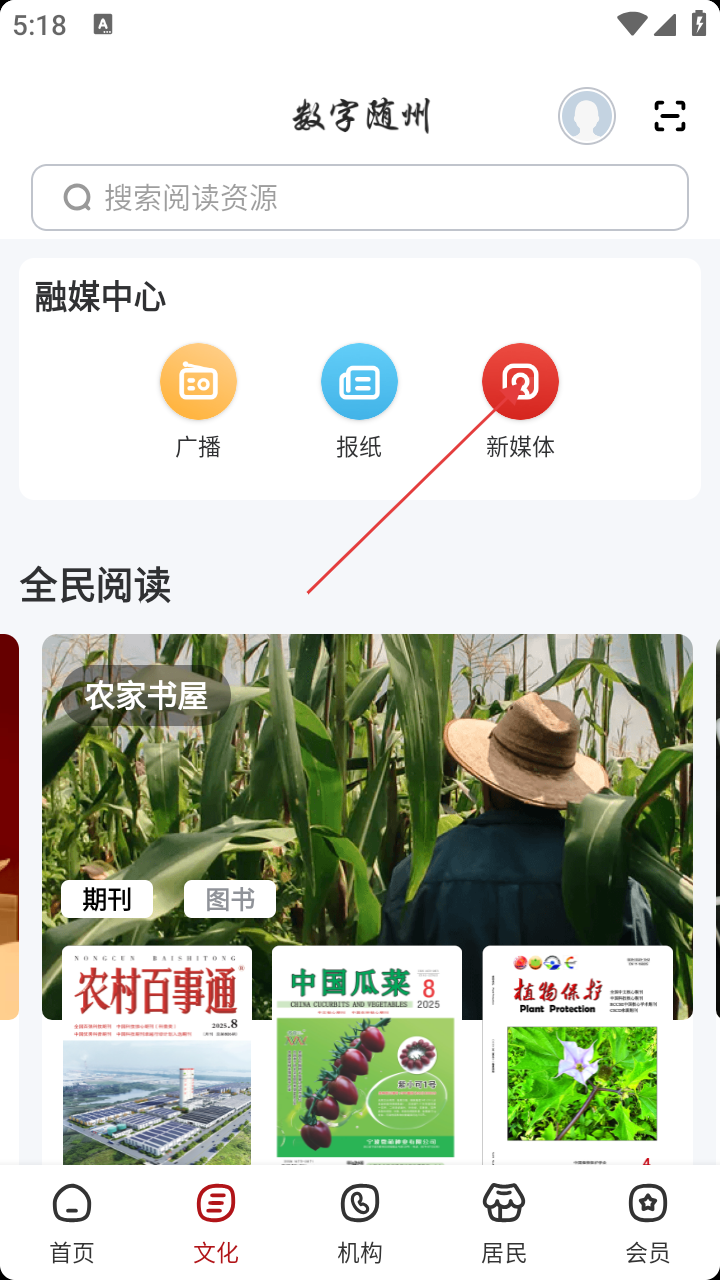Go to the 首页 tab
This screenshot has width=720, height=1280.
72,1222
